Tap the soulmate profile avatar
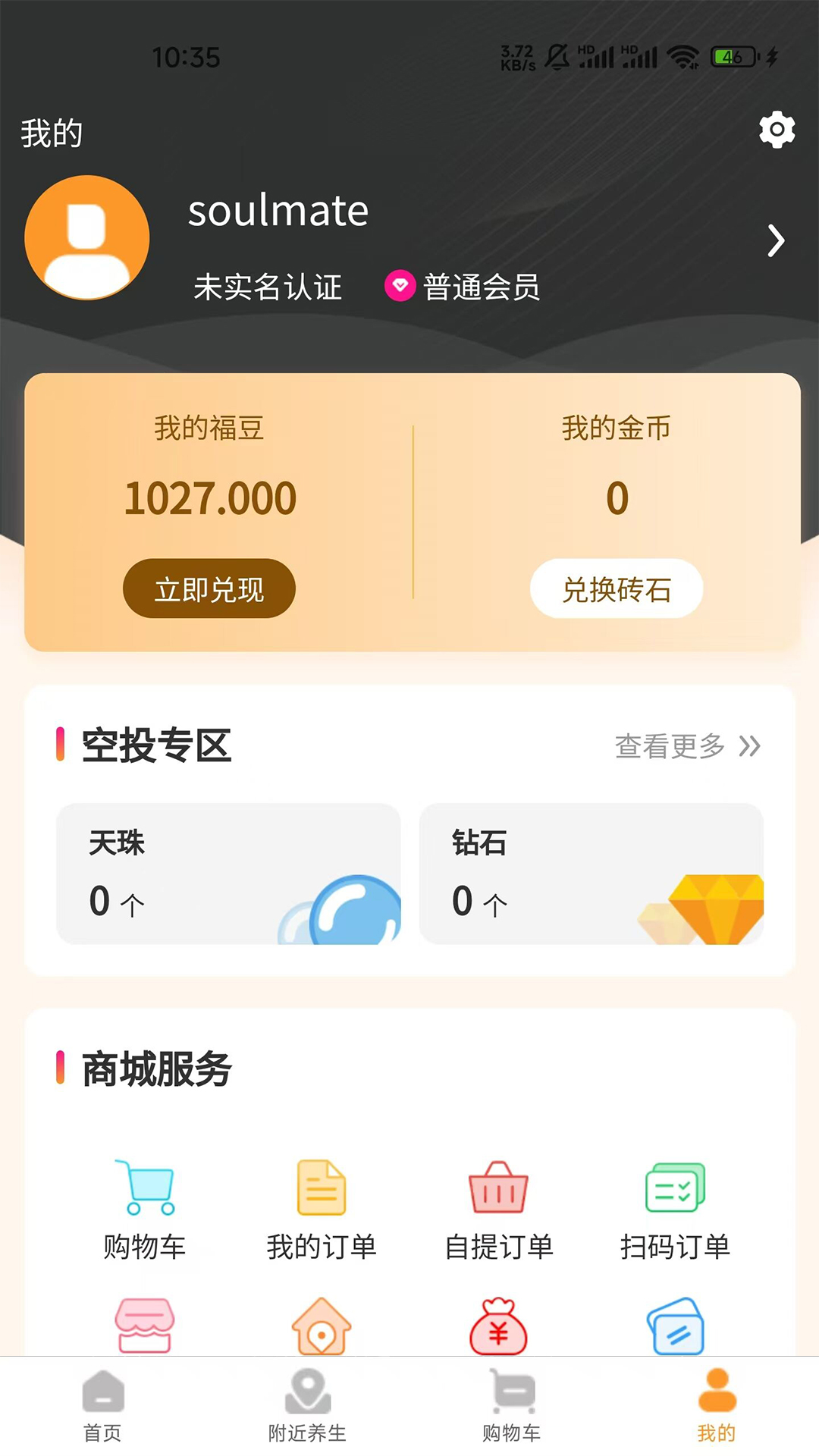Screen dimensions: 819x1456 coord(87,237)
